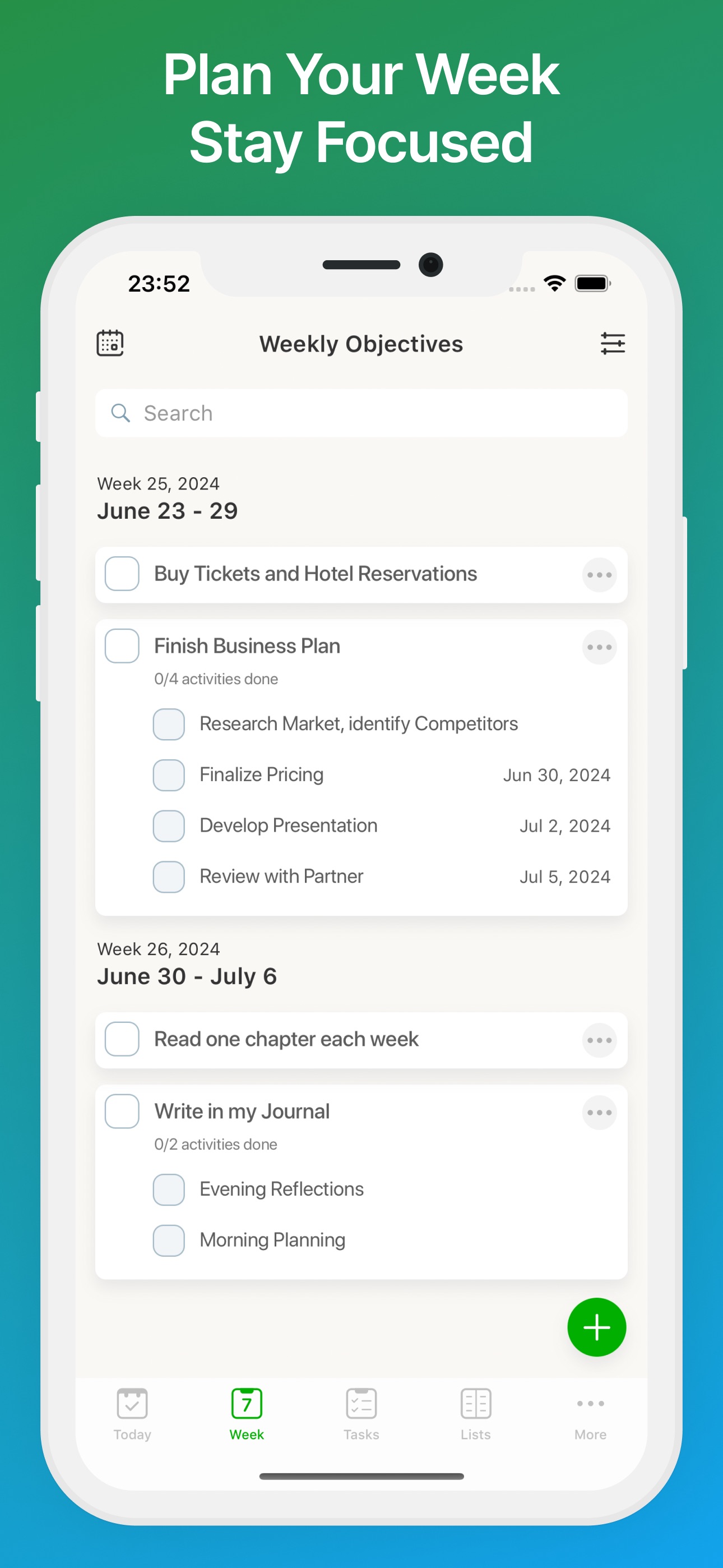Image resolution: width=723 pixels, height=1568 pixels.
Task: Select the Review with Partner activity
Action: pyautogui.click(x=281, y=877)
